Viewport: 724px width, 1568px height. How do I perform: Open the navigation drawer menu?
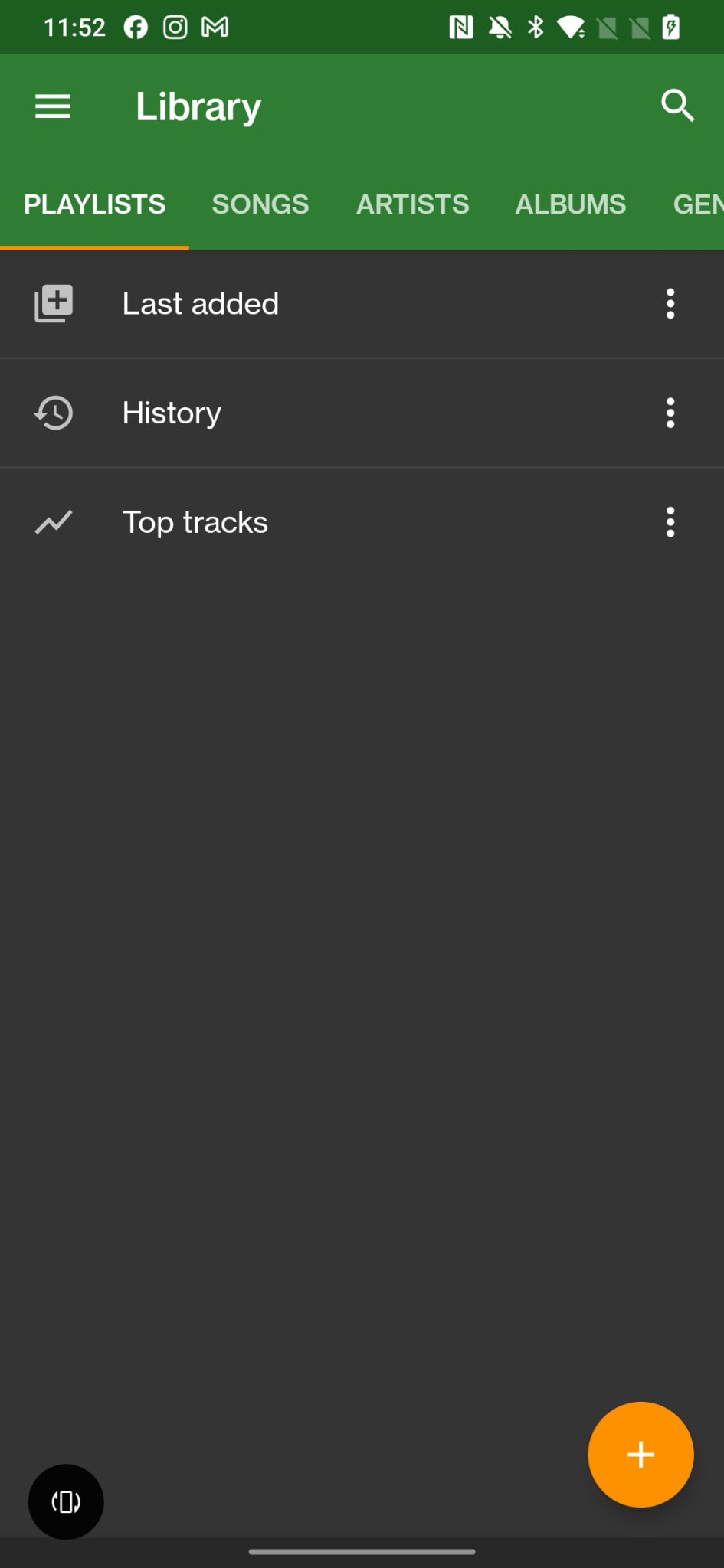(x=53, y=106)
